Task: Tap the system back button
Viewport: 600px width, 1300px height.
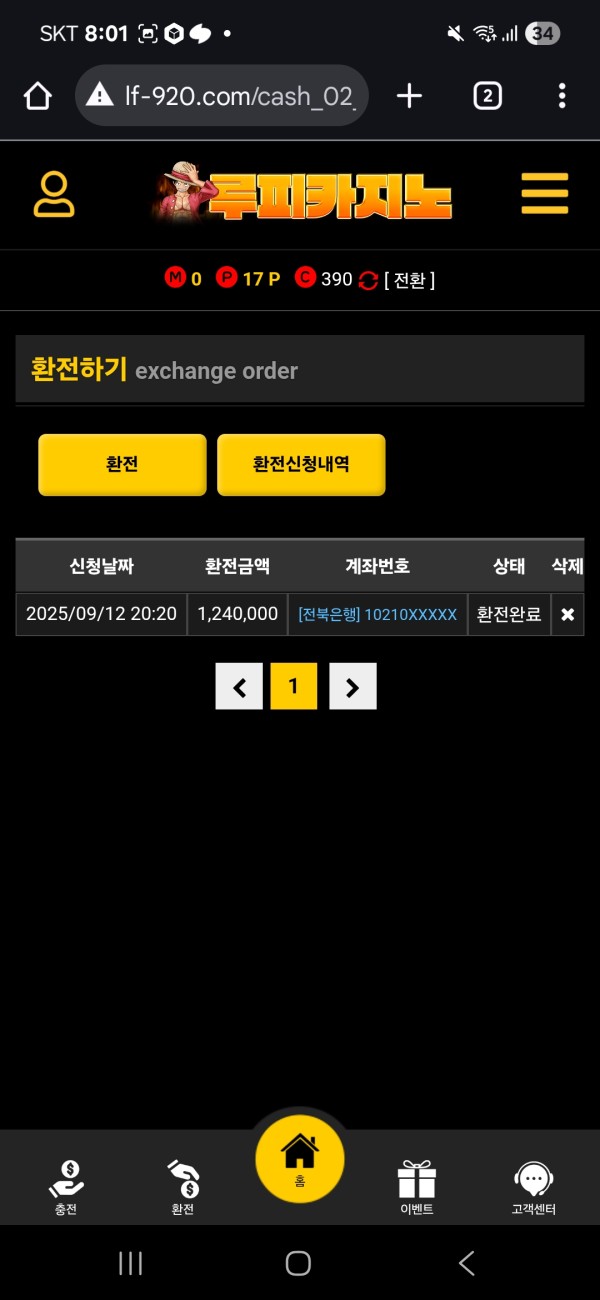Action: point(466,1263)
